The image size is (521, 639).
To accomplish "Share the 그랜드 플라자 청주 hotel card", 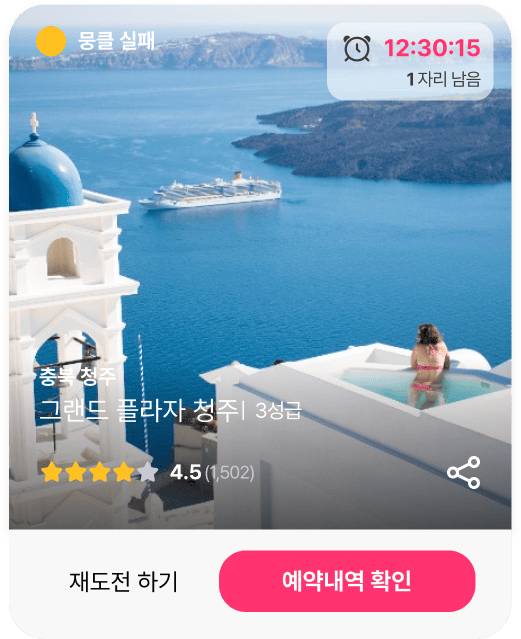I will [x=464, y=472].
